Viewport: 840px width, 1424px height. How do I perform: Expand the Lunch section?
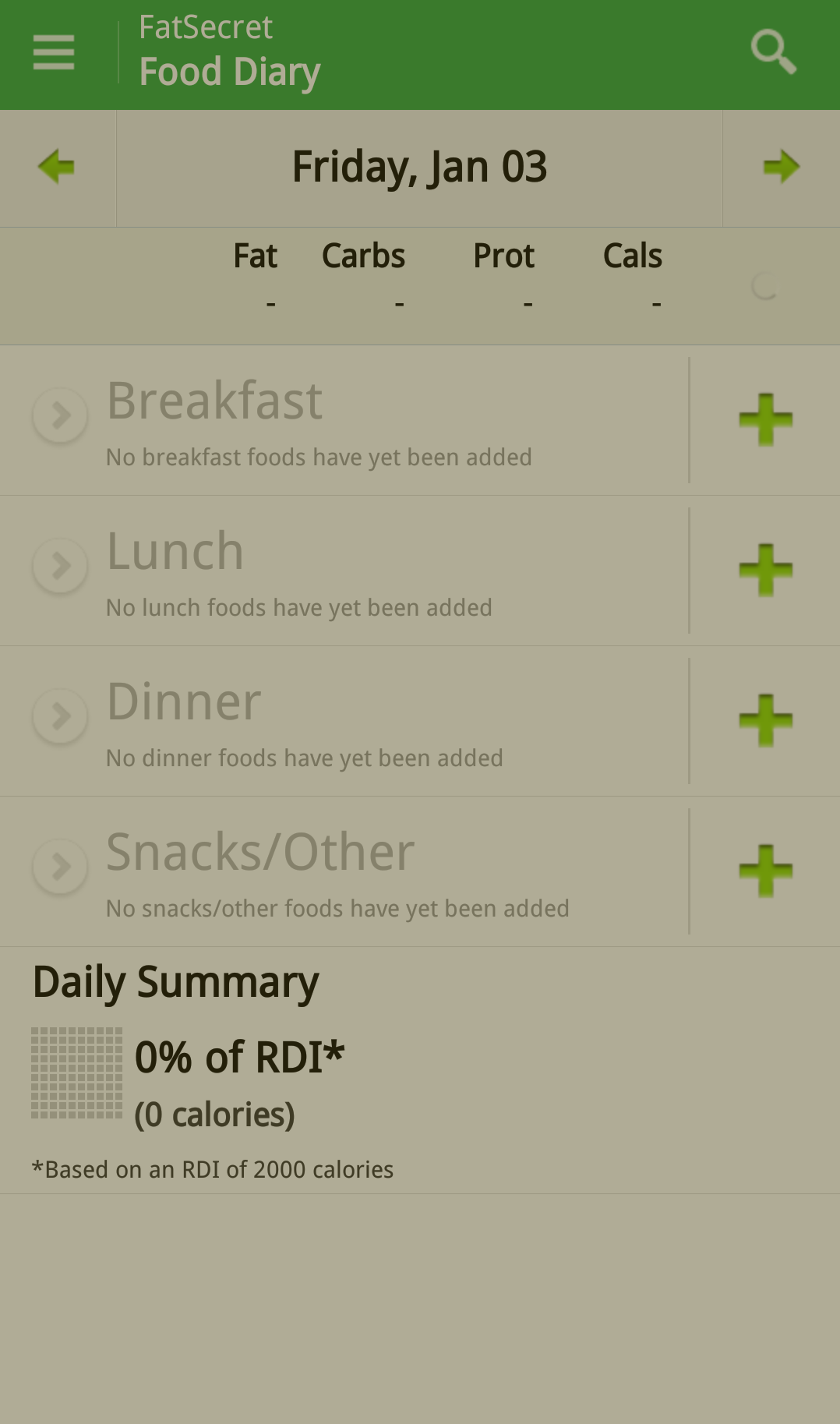[x=60, y=566]
